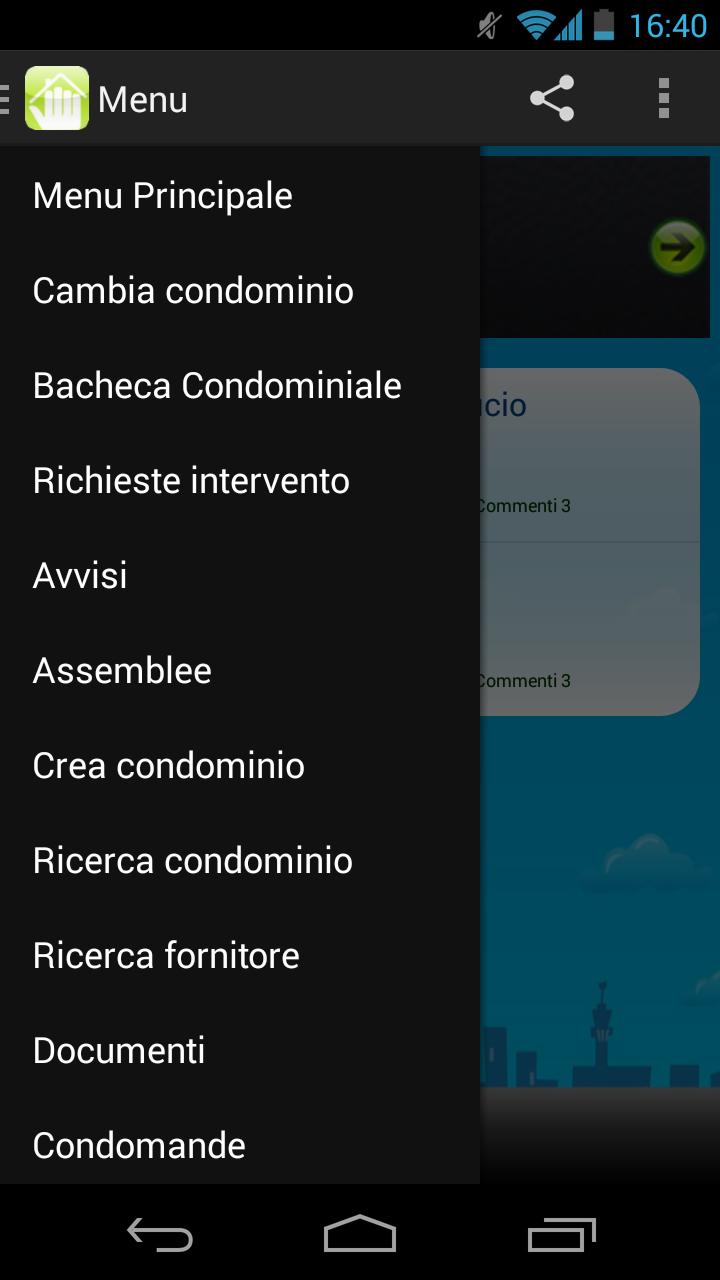Select "Ricerca fornitore"
The image size is (720, 1280).
pos(166,955)
